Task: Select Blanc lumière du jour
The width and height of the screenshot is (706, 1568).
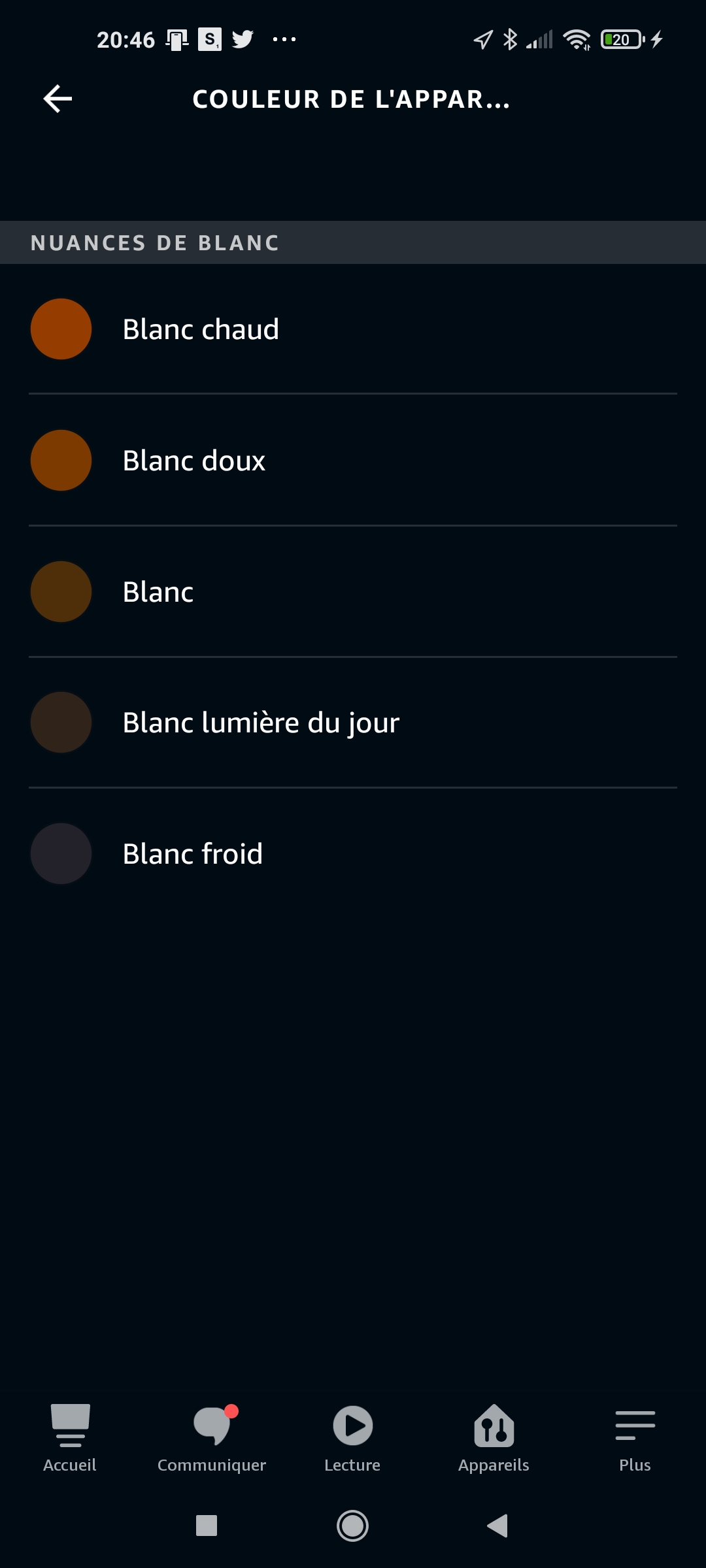Action: 353,722
